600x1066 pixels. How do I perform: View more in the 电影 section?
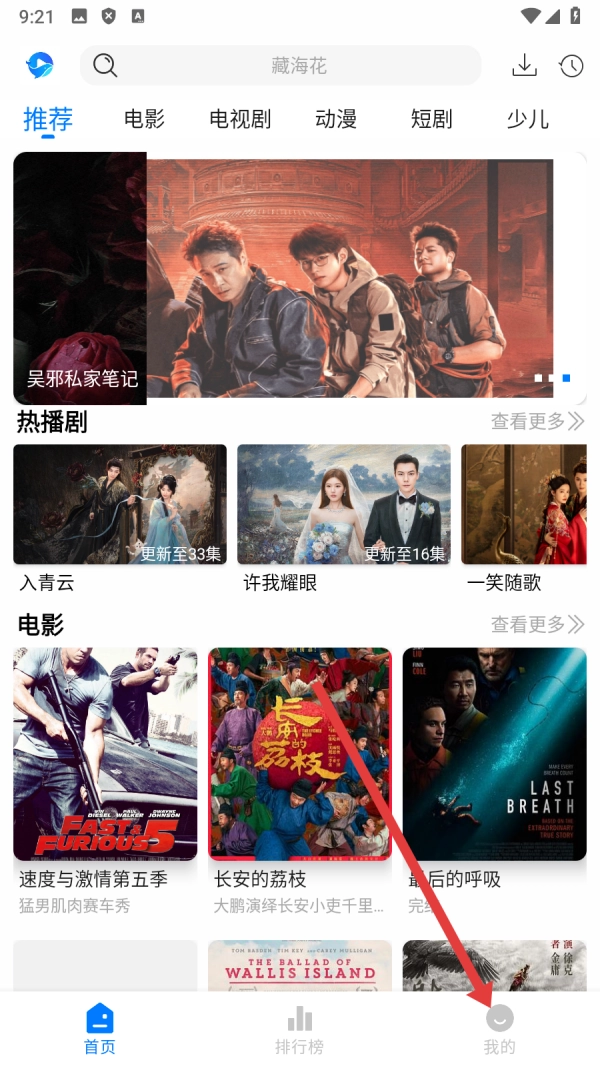(x=537, y=625)
